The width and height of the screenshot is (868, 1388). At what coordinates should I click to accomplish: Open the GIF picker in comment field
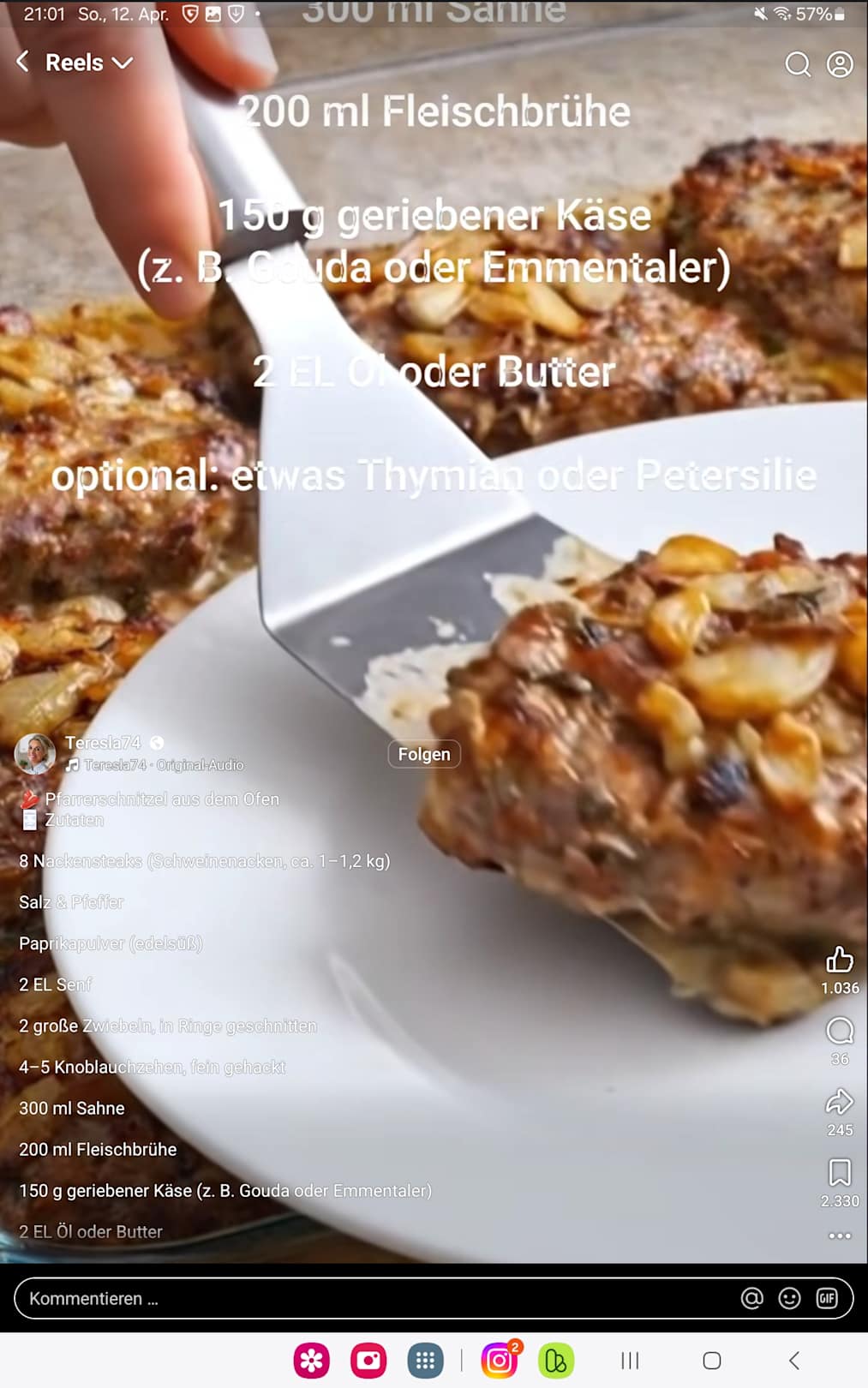click(827, 1299)
